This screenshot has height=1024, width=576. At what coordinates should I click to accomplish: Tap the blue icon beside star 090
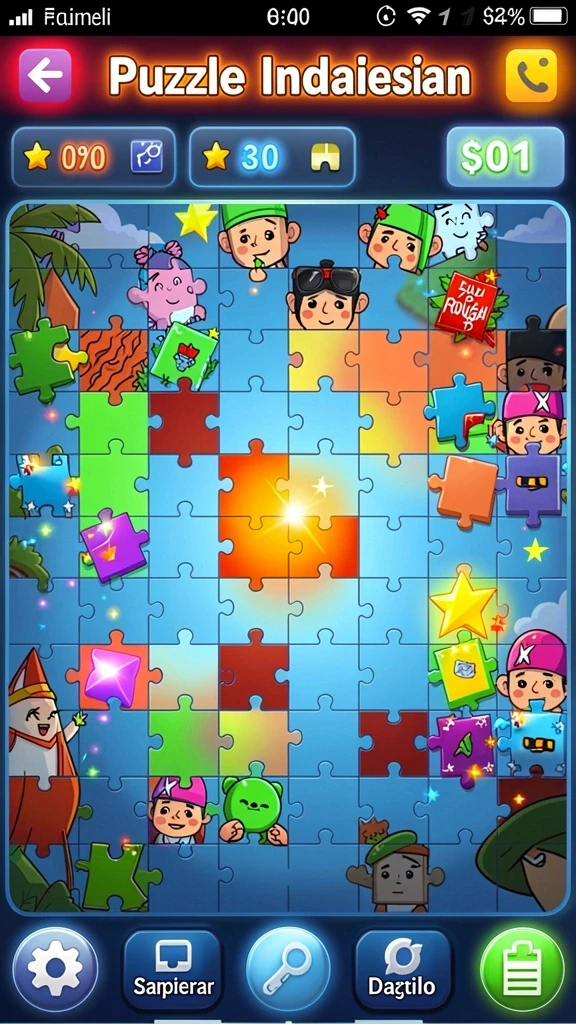[x=147, y=157]
